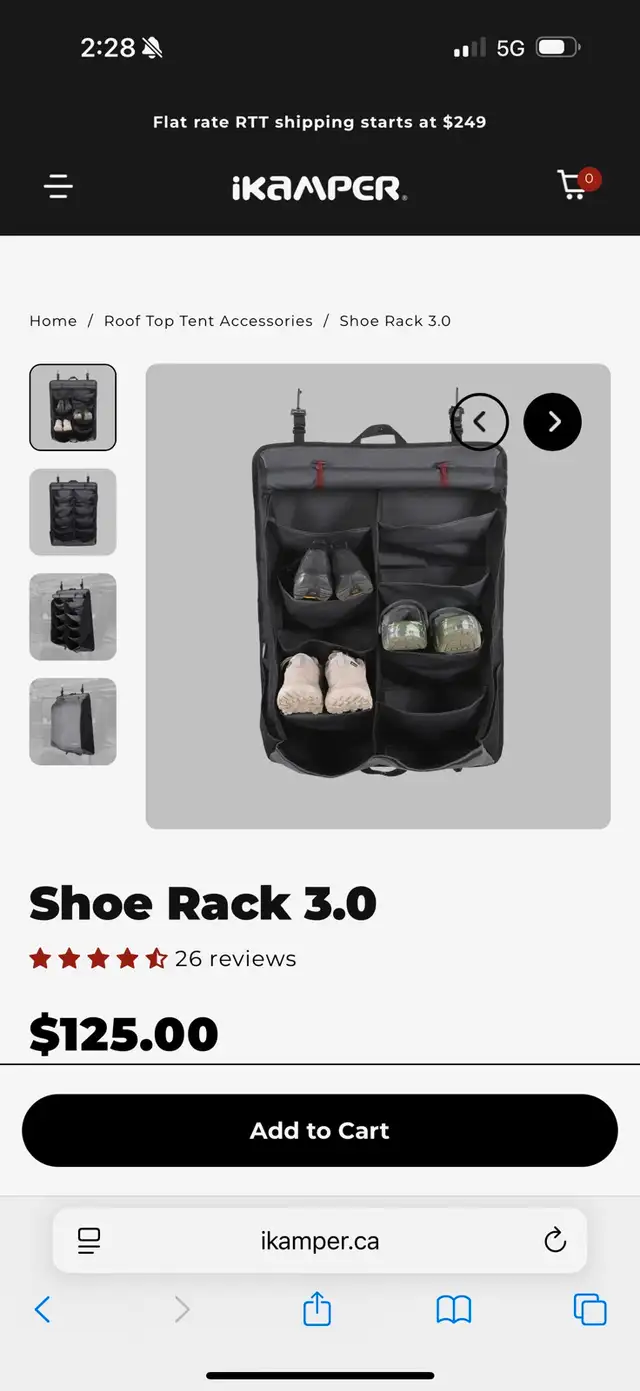This screenshot has width=640, height=1391.
Task: Select the second product thumbnail
Action: (73, 512)
